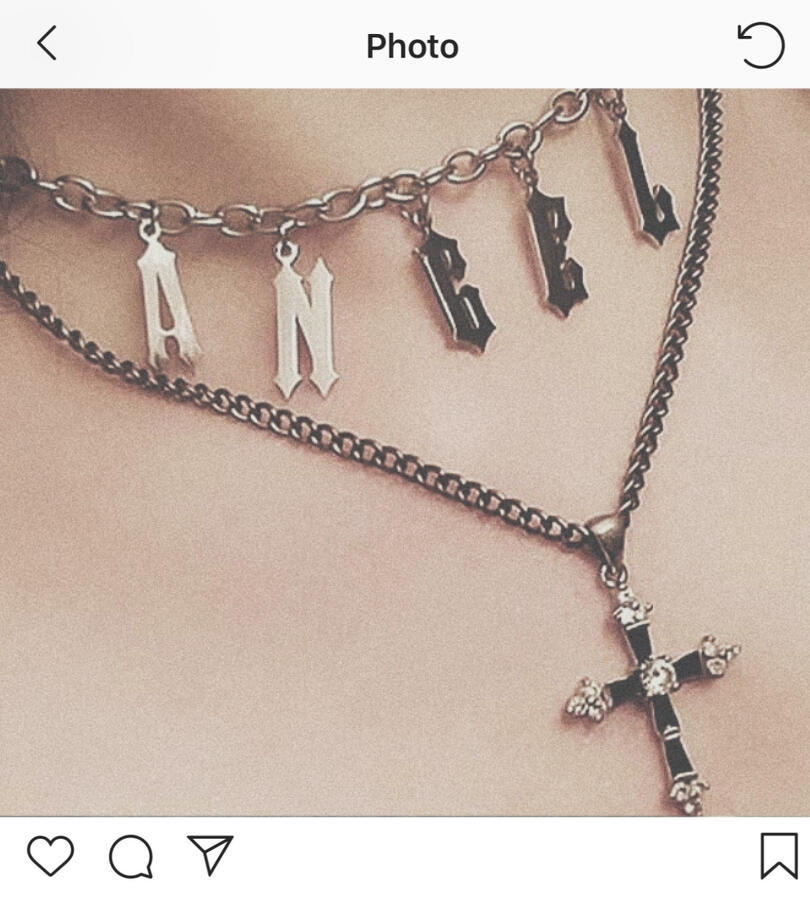Bookmark this photo to saved
The height and width of the screenshot is (899, 810).
tap(779, 856)
